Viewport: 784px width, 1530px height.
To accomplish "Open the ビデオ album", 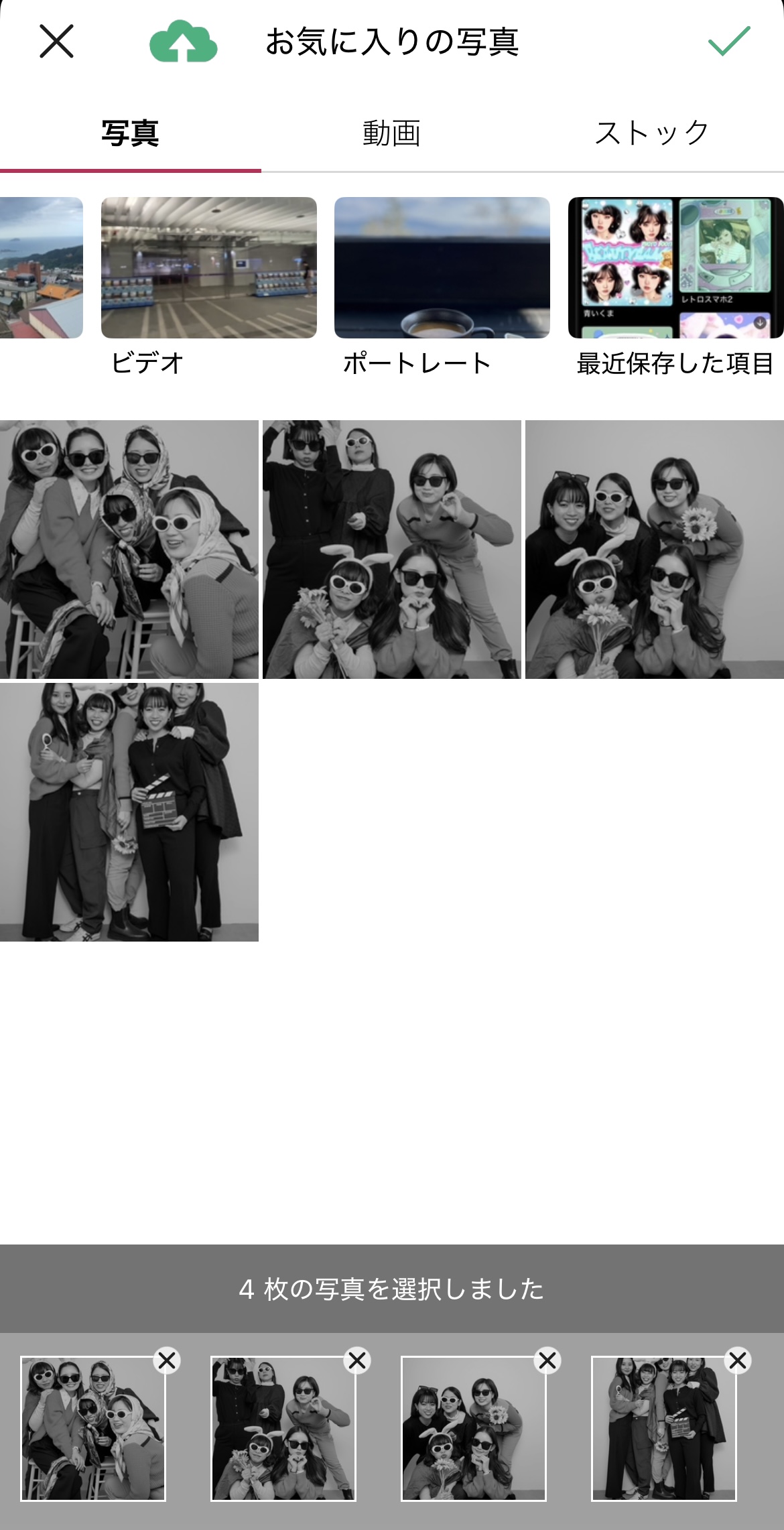I will tap(208, 268).
